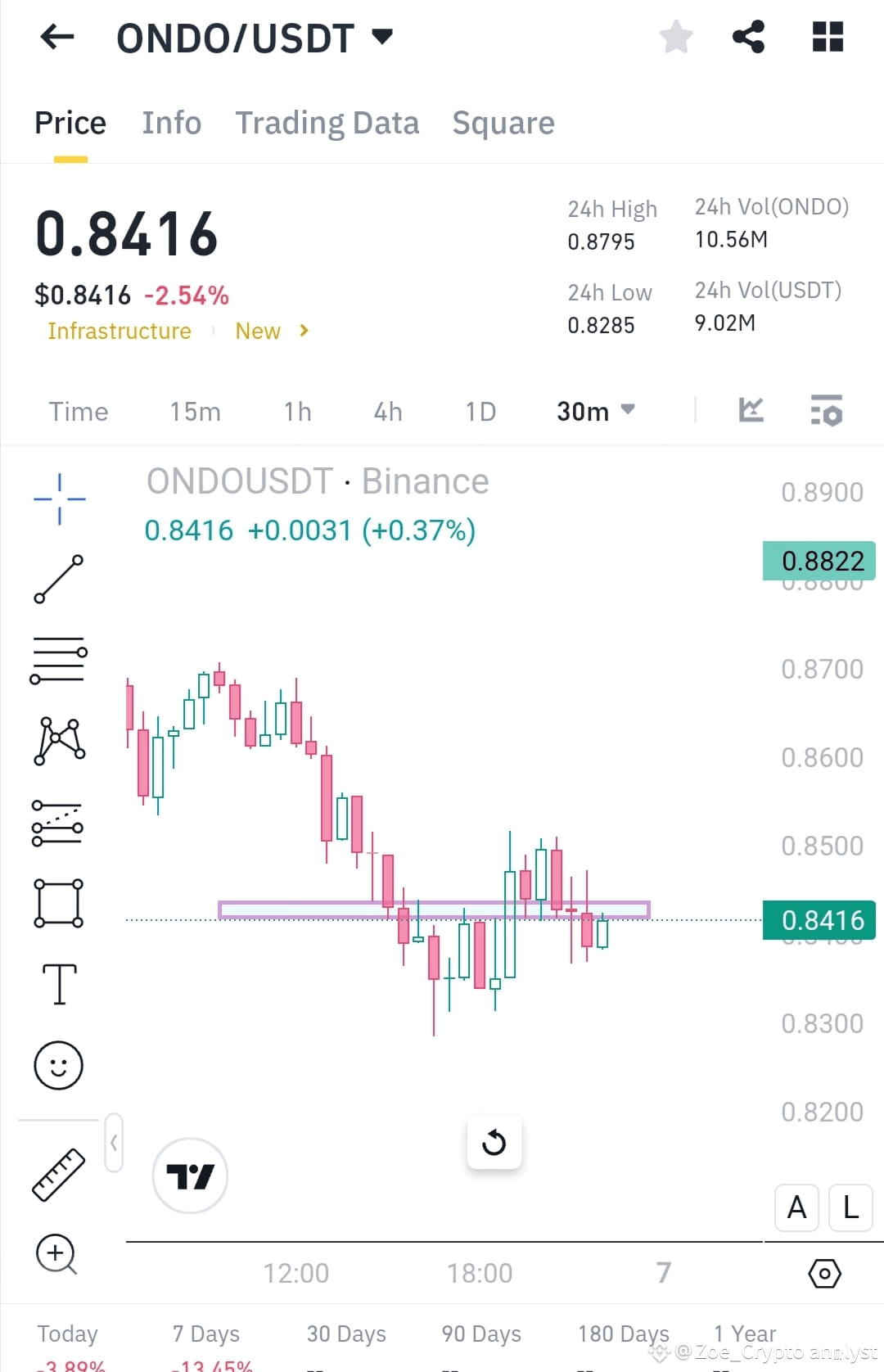Share the ONDO/USDT pair
This screenshot has height=1372, width=884.
pyautogui.click(x=749, y=37)
